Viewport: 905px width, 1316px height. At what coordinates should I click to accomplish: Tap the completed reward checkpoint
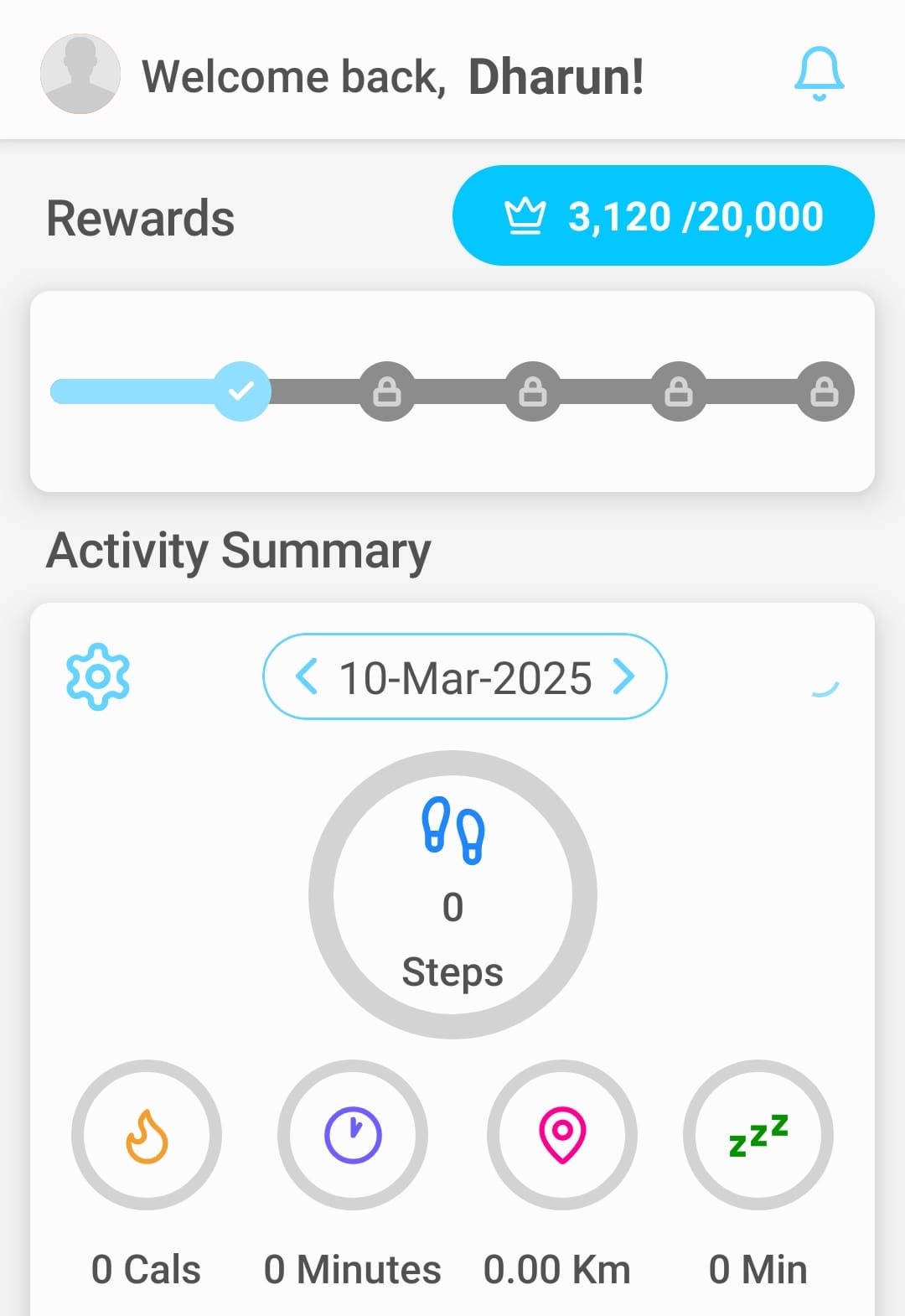coord(241,391)
